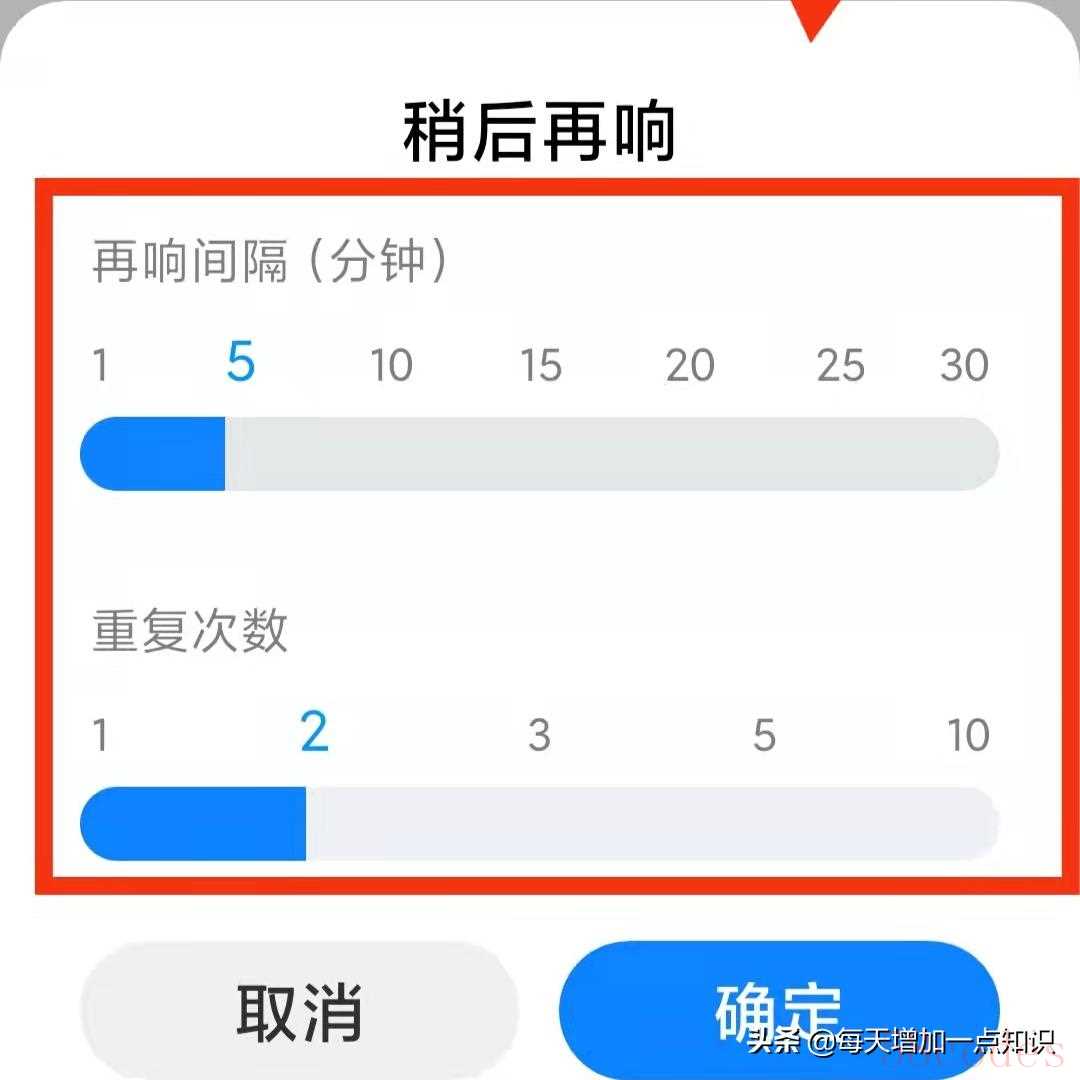Confirm settings with the 确定 button
This screenshot has width=1080, height=1080.
(779, 1008)
